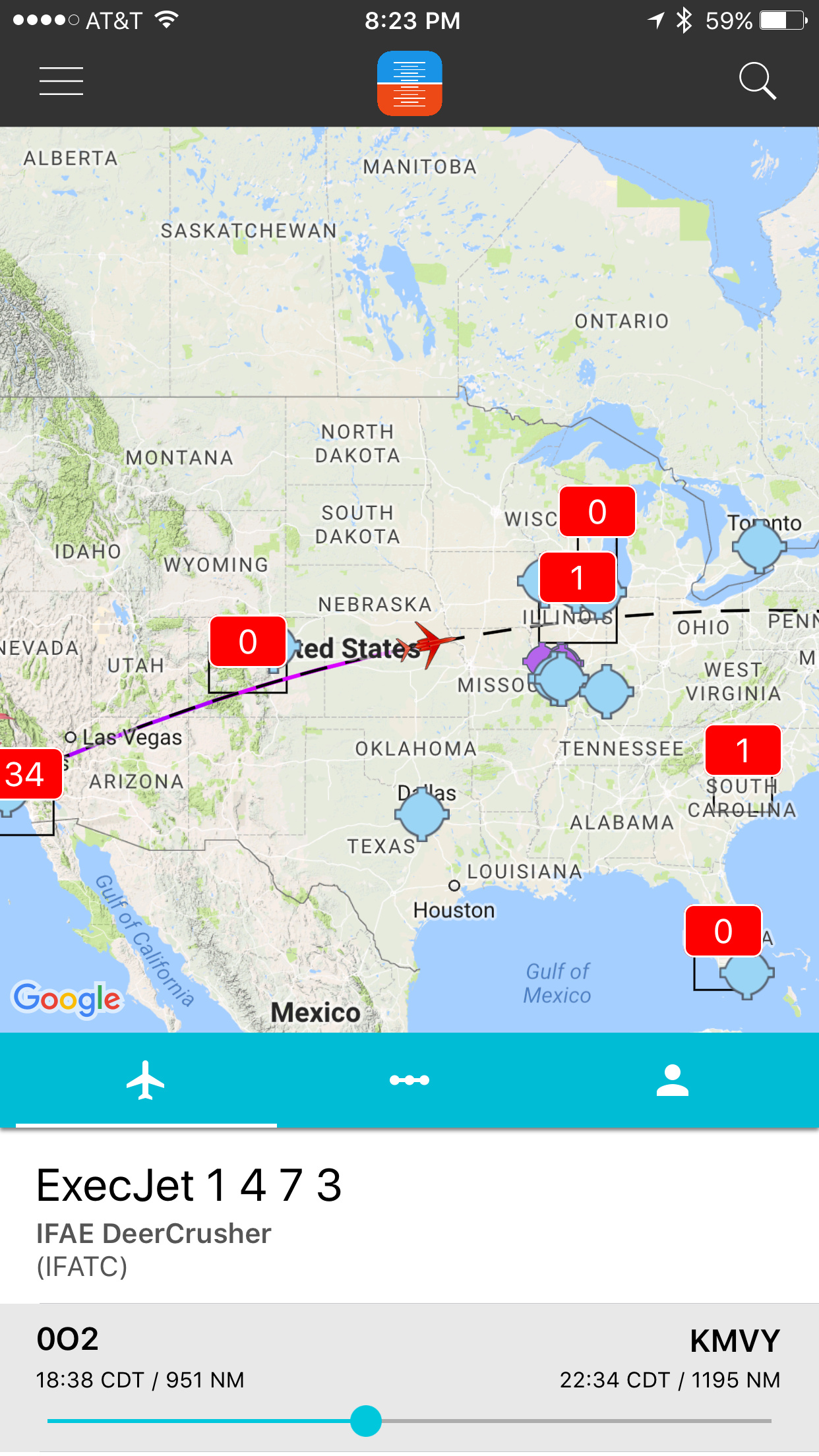The width and height of the screenshot is (819, 1456).
Task: Tap the Toronto airport marker
Action: click(760, 547)
